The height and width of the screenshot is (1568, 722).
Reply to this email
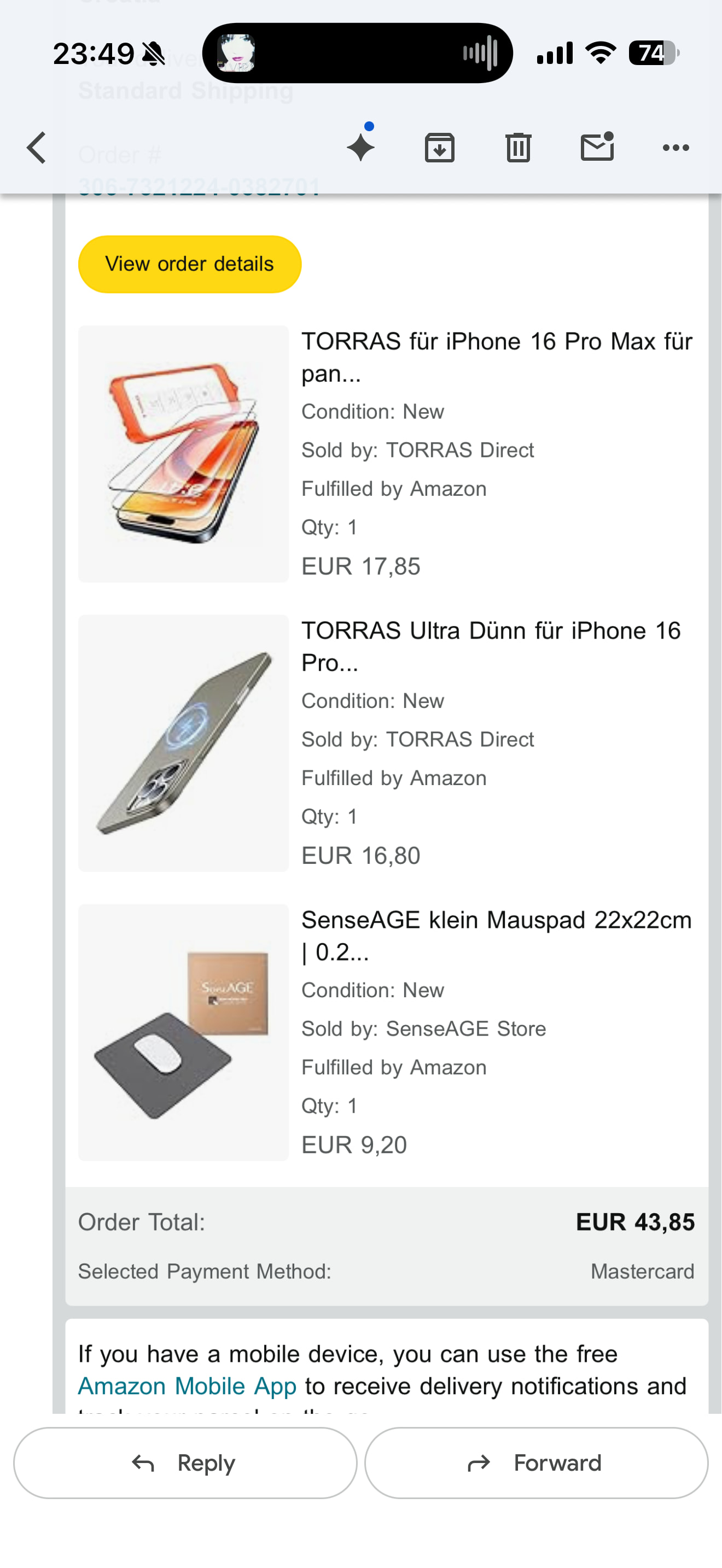click(x=185, y=1464)
